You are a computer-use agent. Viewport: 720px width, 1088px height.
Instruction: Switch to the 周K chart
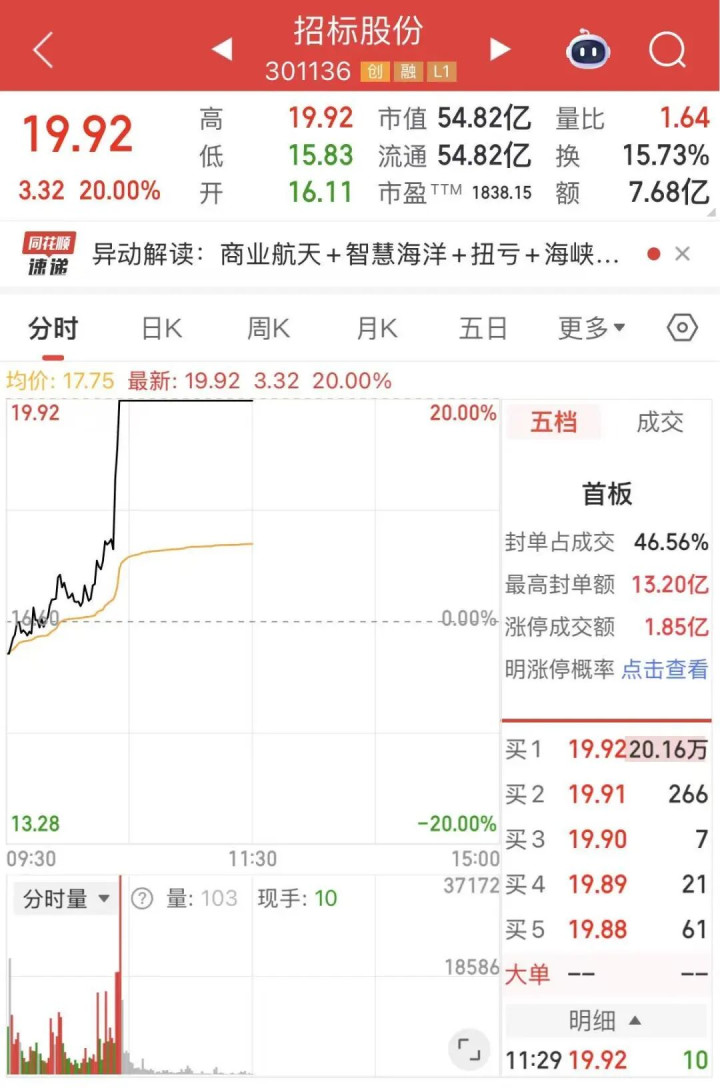[x=268, y=328]
